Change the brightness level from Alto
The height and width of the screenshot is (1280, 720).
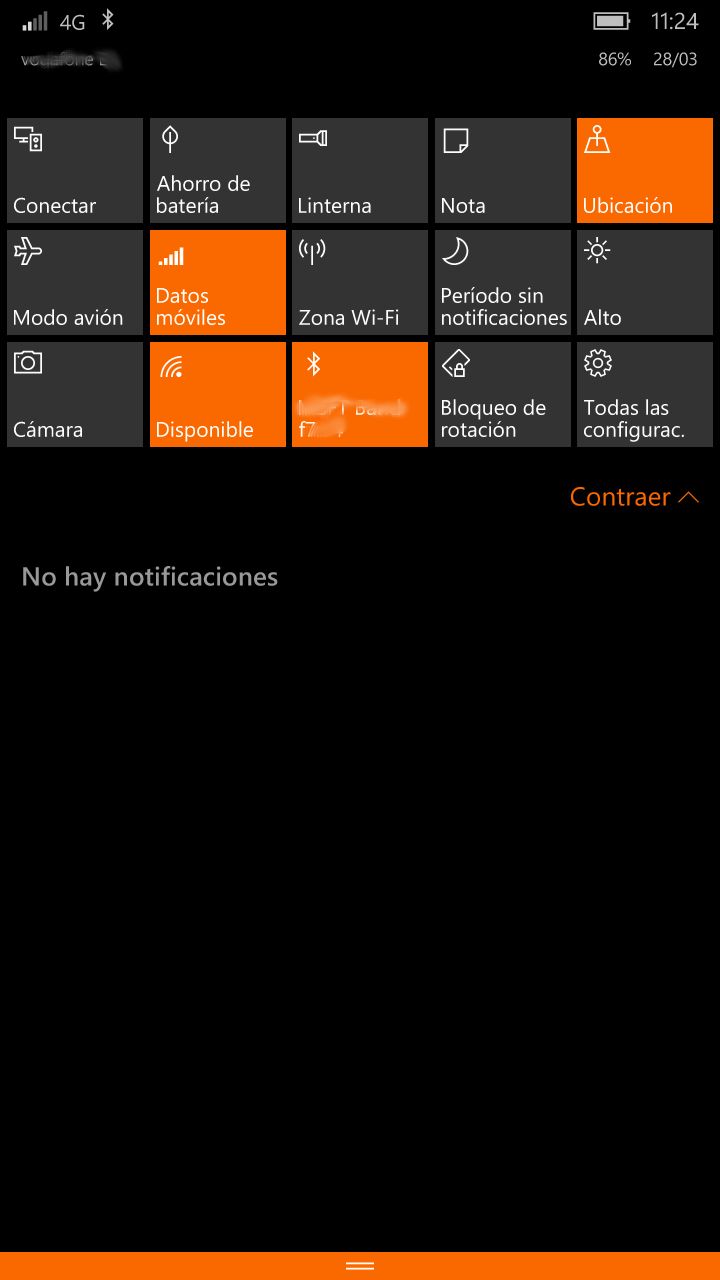click(645, 282)
